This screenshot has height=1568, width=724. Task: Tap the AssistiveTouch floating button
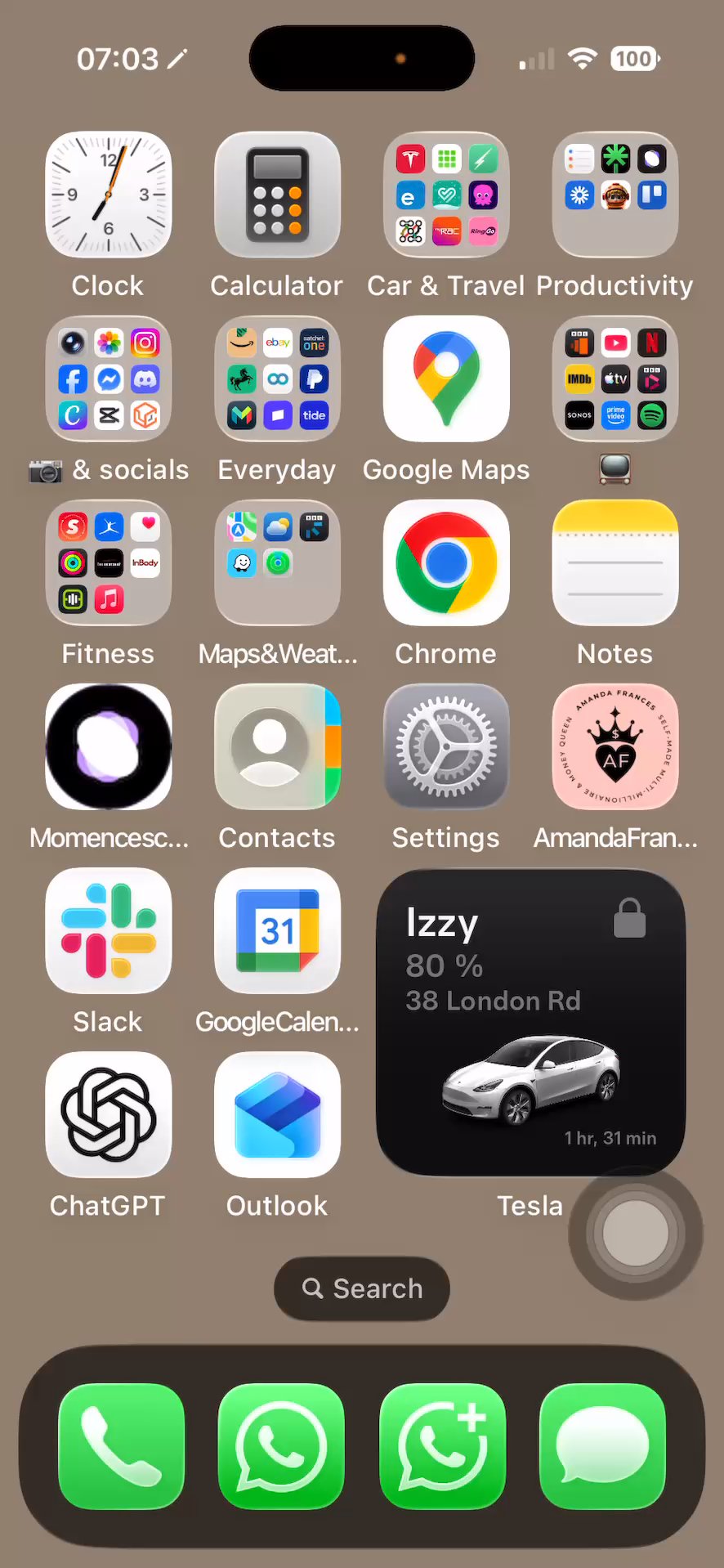tap(635, 1233)
